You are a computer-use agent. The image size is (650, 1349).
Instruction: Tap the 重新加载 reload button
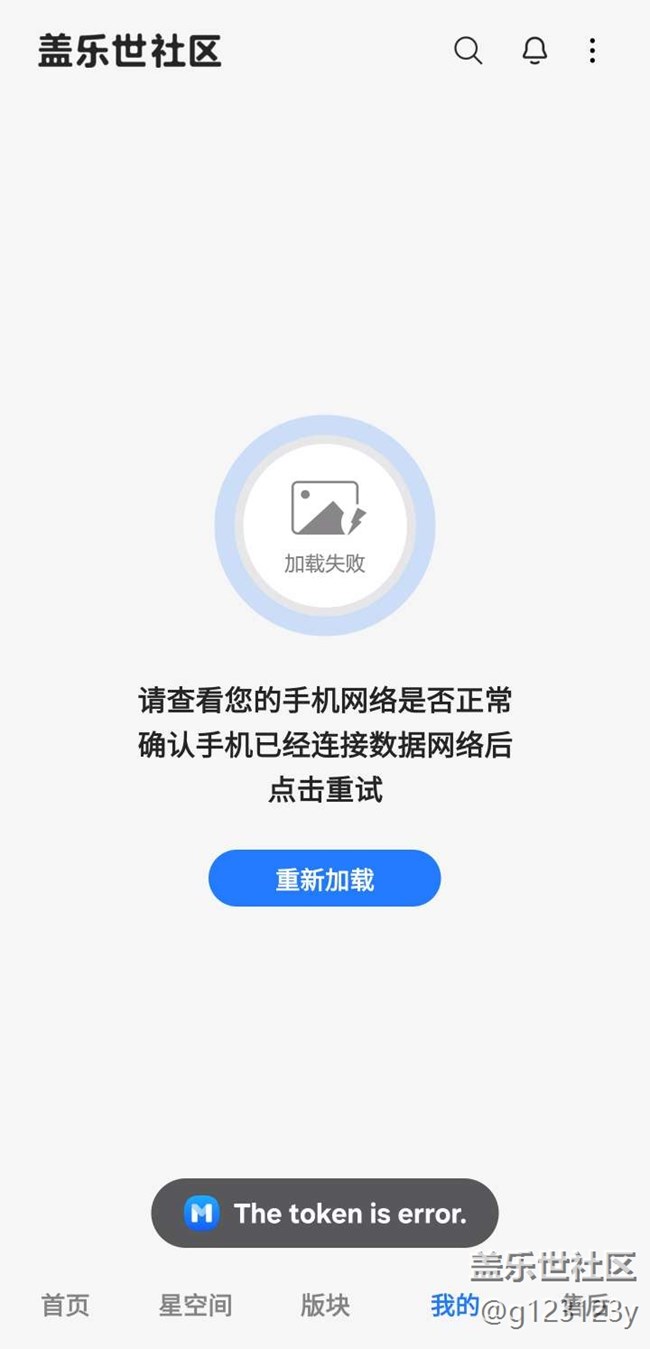click(x=324, y=879)
